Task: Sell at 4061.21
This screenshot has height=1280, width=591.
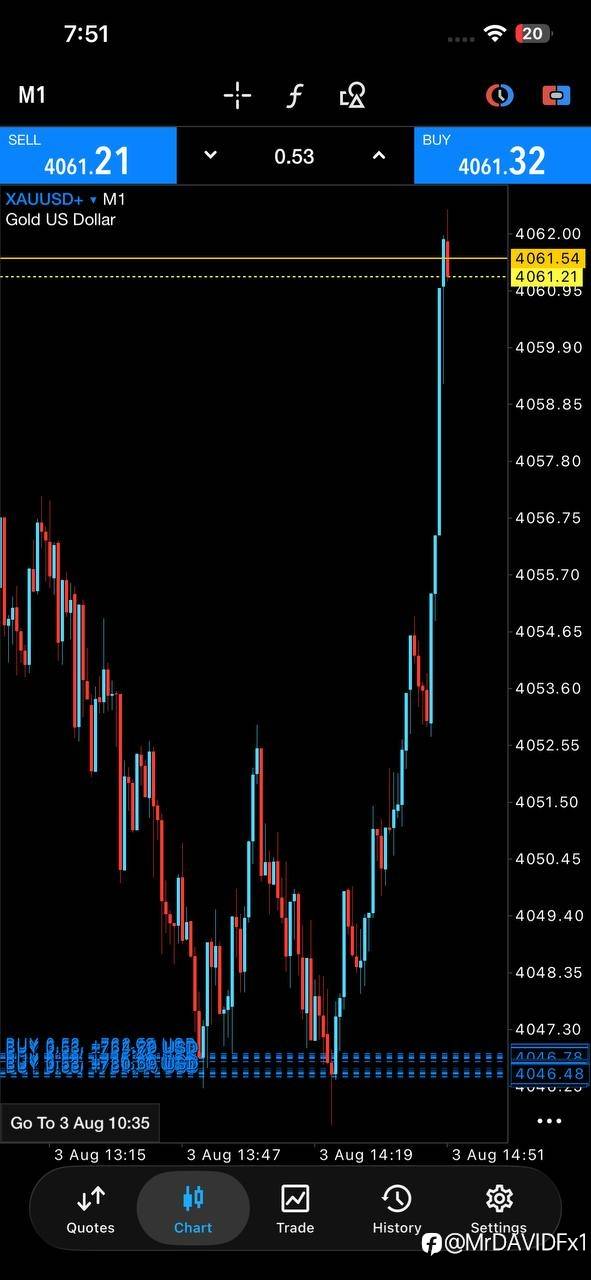Action: pyautogui.click(x=88, y=155)
